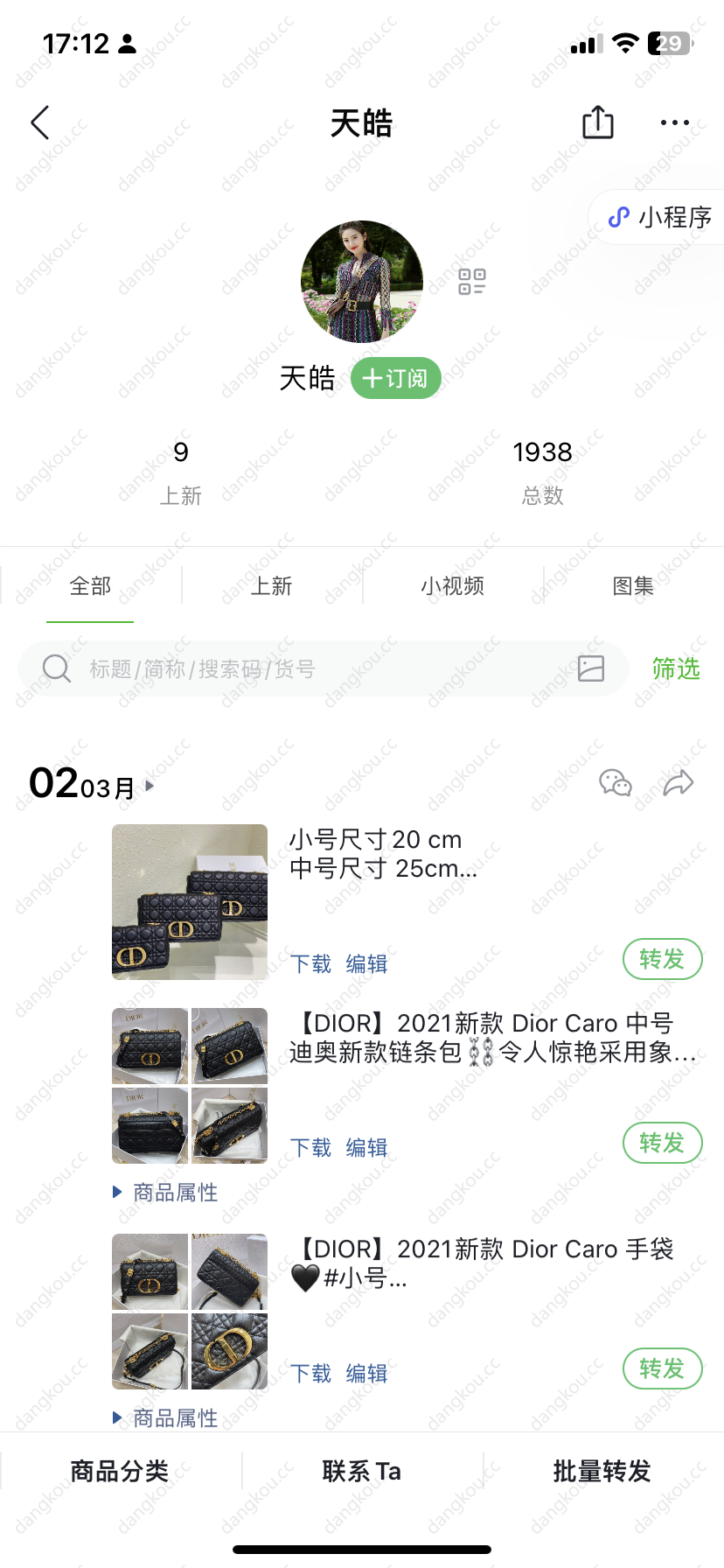The image size is (724, 1568).
Task: Open the three-dot overflow menu
Action: pyautogui.click(x=675, y=122)
